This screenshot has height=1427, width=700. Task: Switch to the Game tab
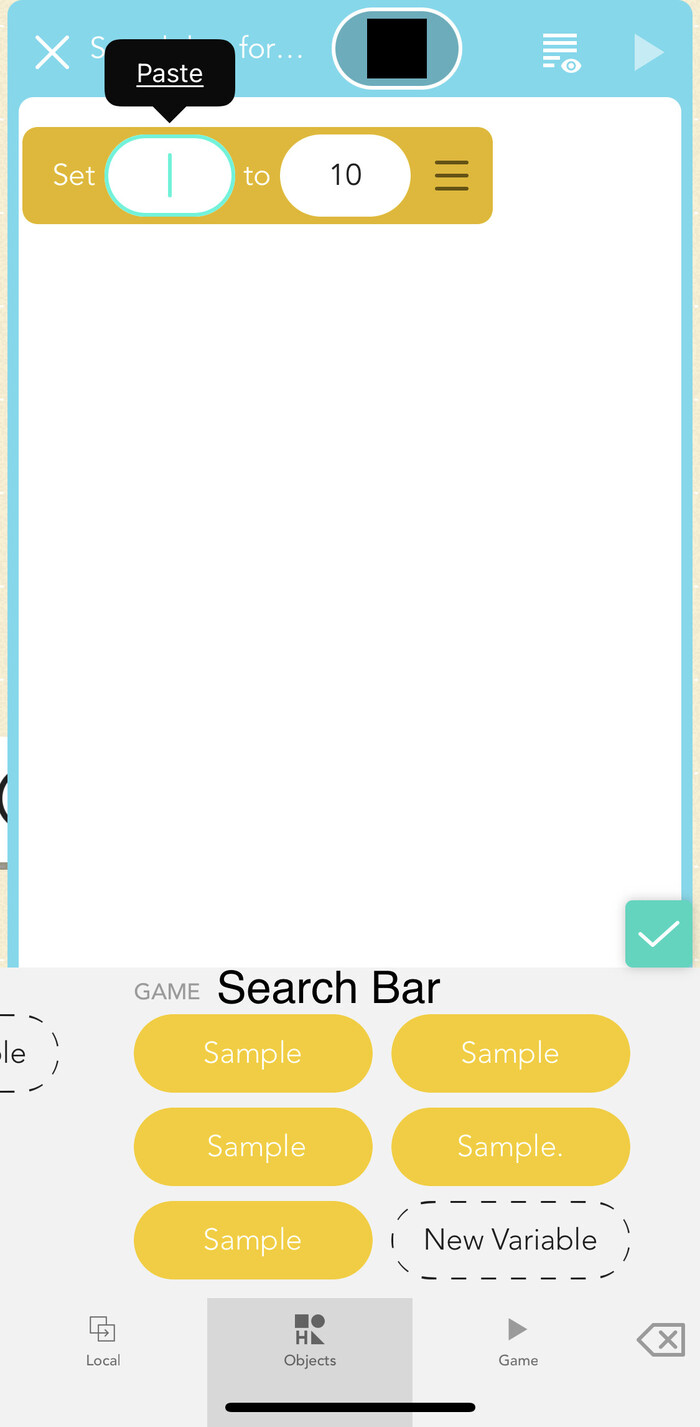518,1340
